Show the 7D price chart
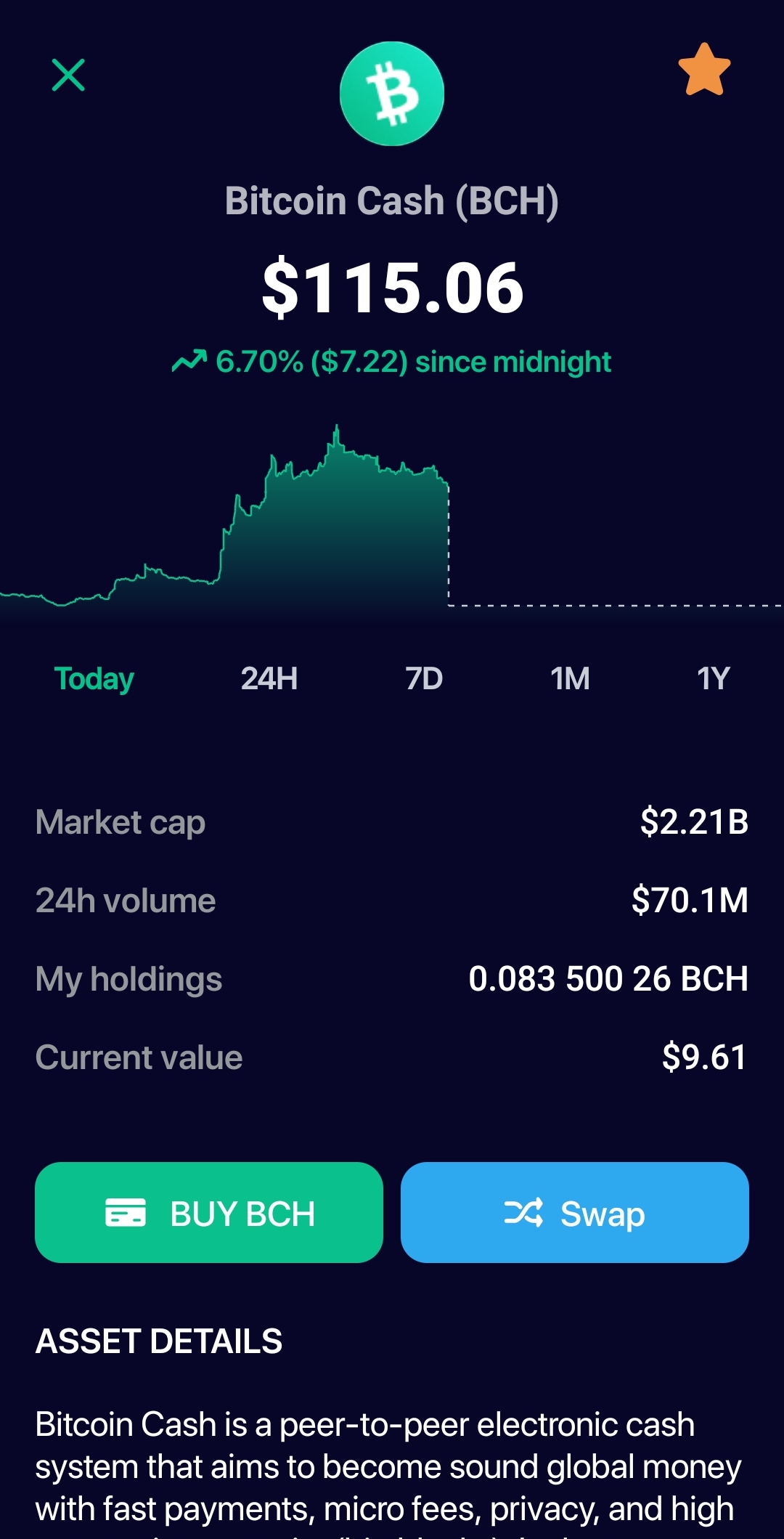Screen dimensions: 784x1539 tap(424, 678)
